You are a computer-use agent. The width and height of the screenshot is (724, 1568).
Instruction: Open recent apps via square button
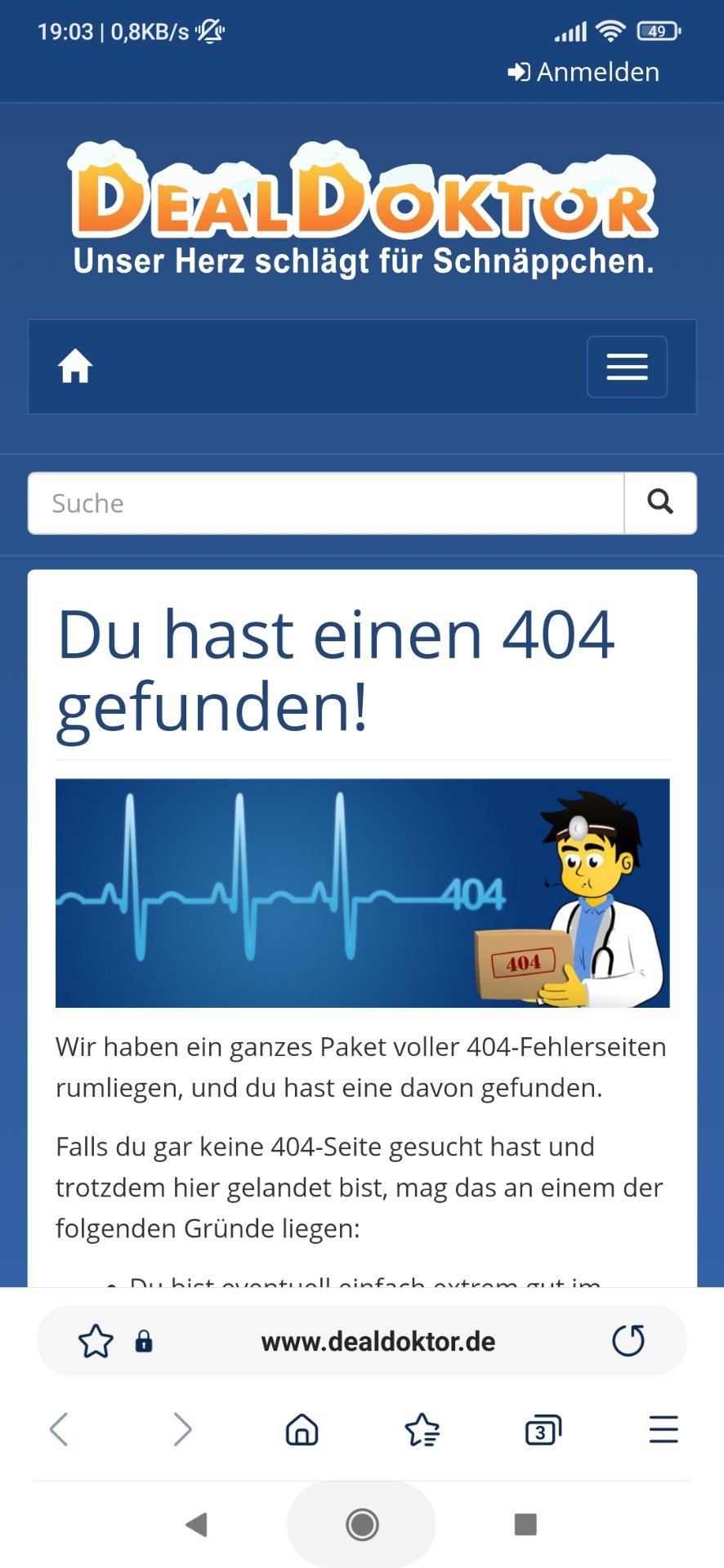pos(525,1524)
